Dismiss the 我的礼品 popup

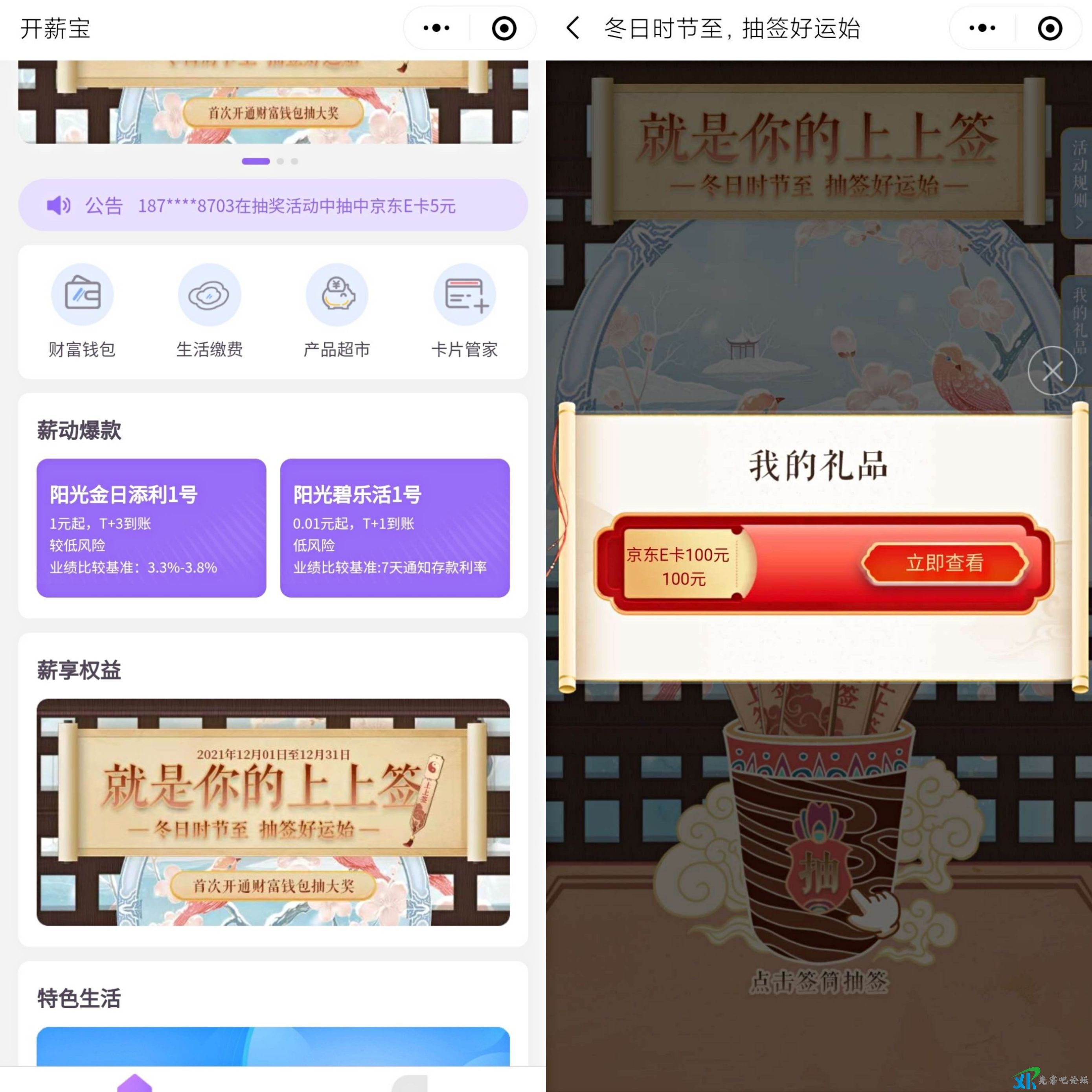pos(1052,371)
